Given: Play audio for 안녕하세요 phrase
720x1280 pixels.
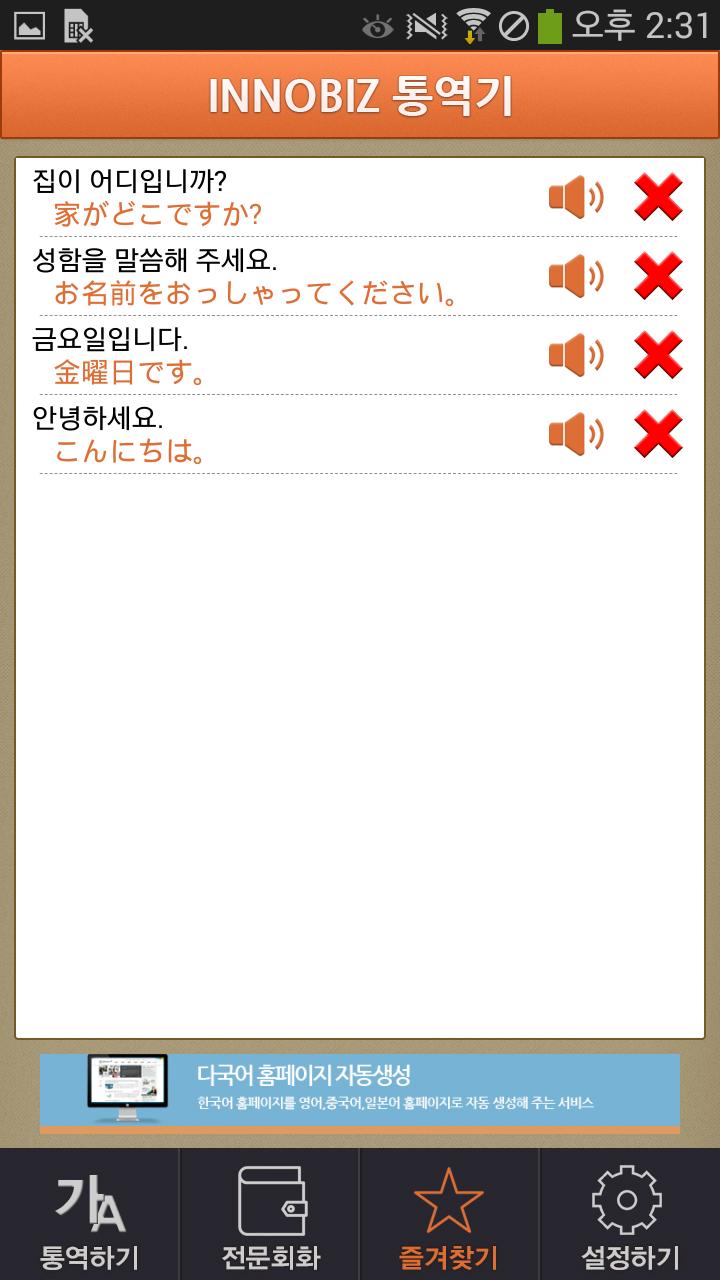Looking at the screenshot, I should click(x=578, y=434).
